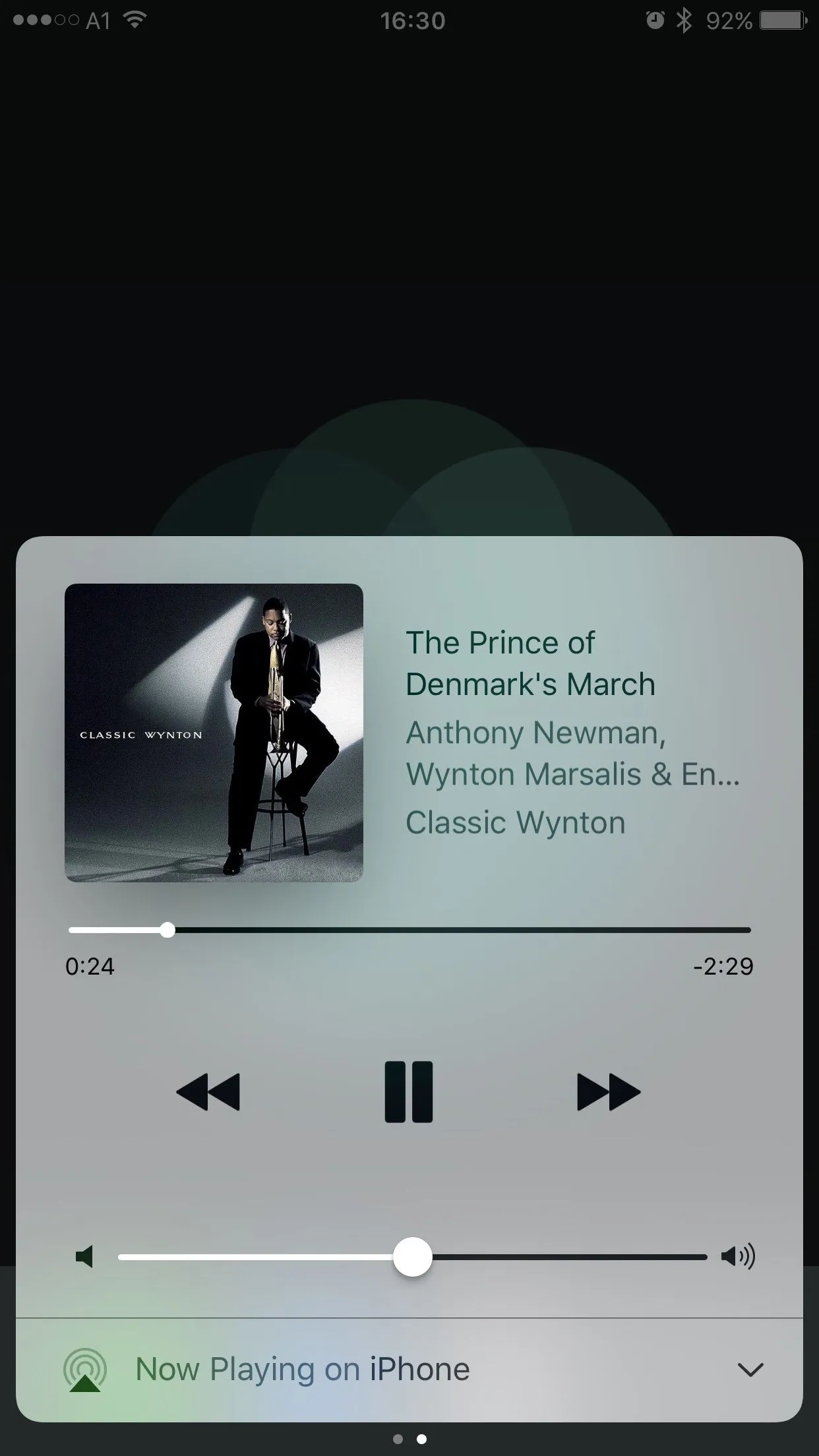This screenshot has width=819, height=1456.
Task: Open The Prince of Denmark's March track title
Action: coord(530,663)
